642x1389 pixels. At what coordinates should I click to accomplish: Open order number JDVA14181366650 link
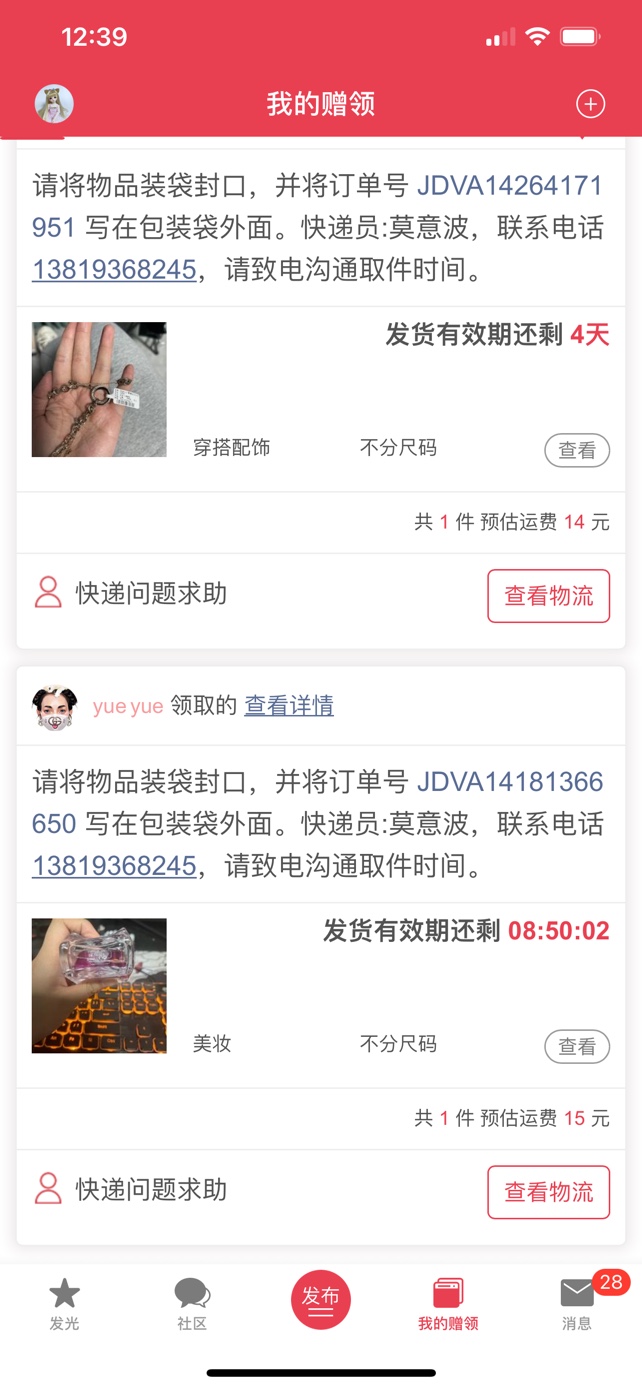point(509,783)
